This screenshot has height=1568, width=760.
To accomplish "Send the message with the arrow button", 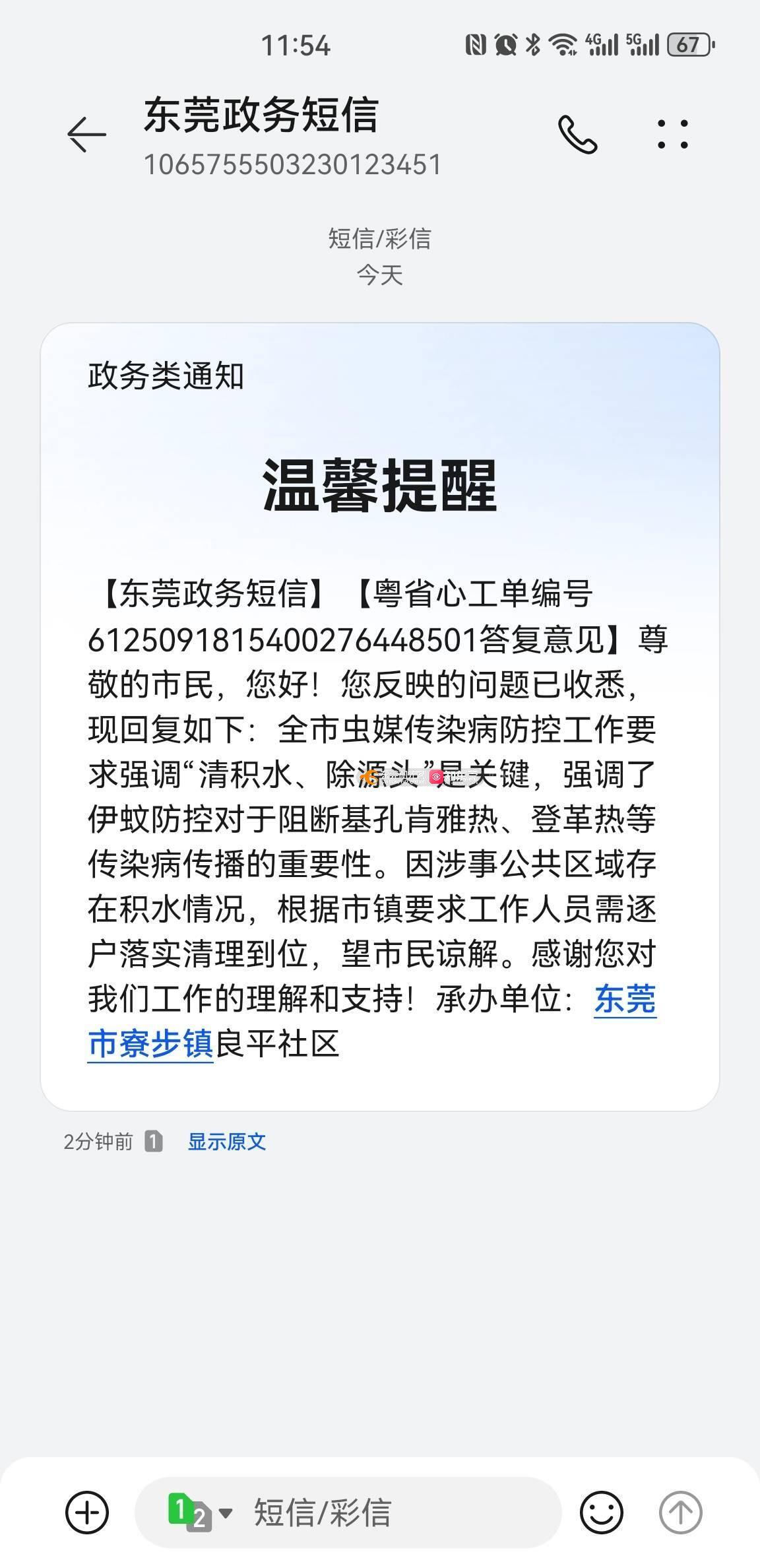I will [680, 1512].
